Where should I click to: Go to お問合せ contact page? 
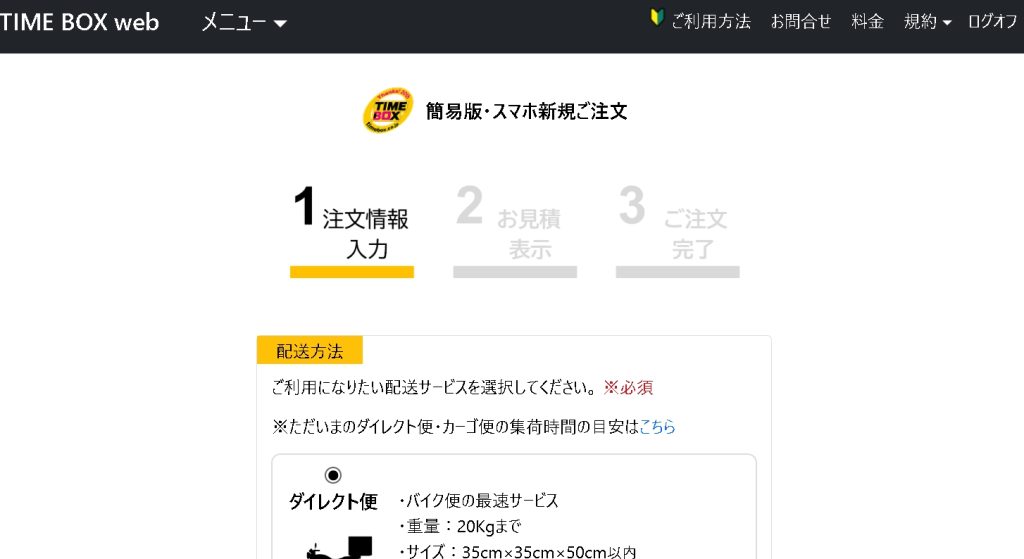coord(800,21)
